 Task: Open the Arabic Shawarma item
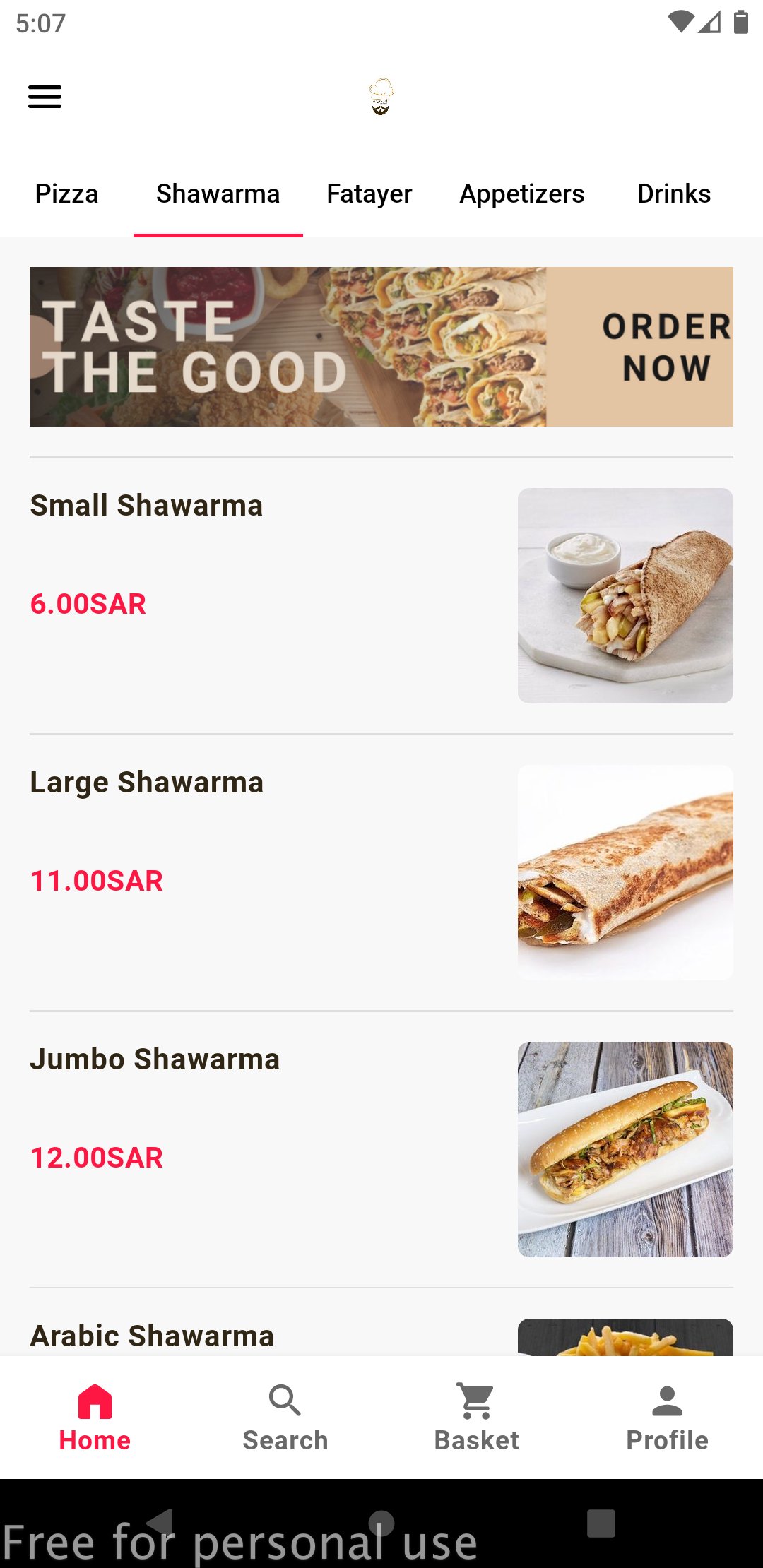point(381,1335)
